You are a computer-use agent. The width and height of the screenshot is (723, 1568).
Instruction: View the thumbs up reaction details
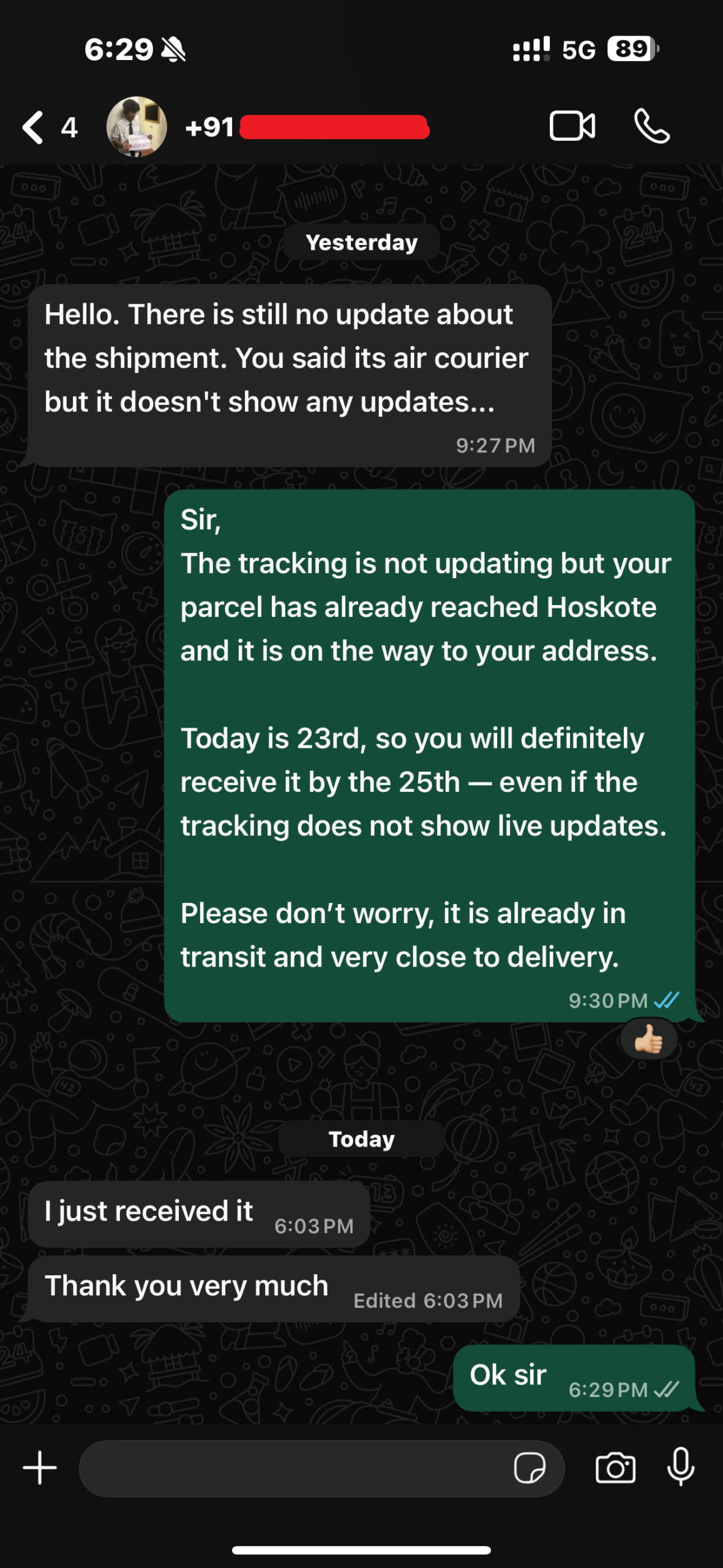649,1039
